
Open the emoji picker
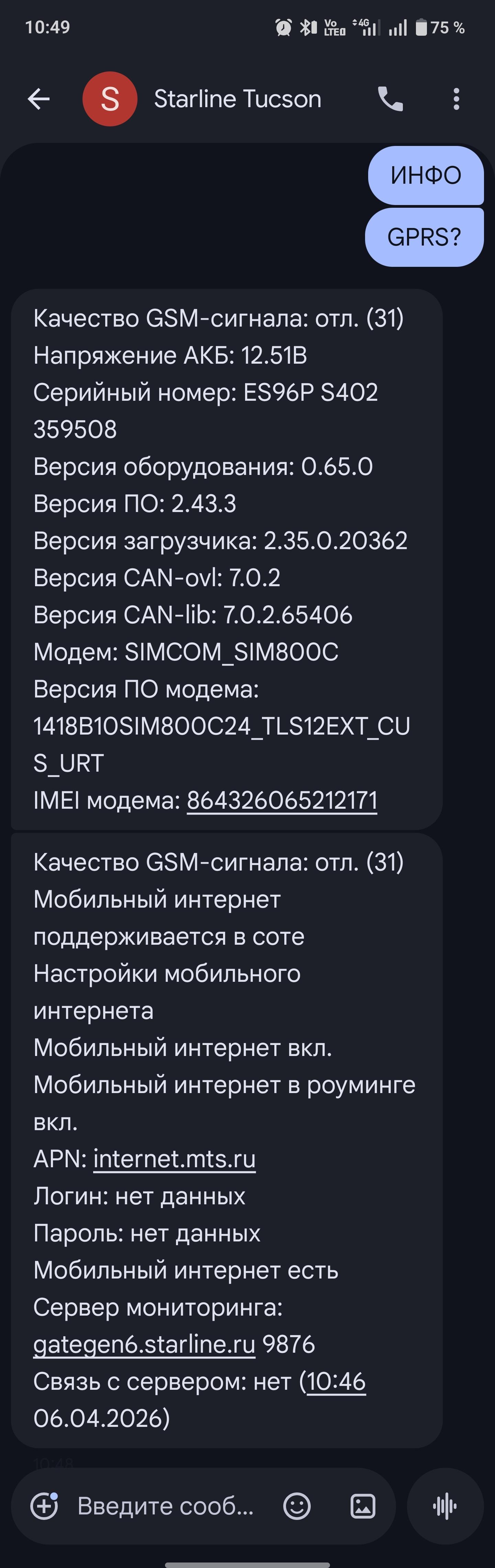point(297,1507)
